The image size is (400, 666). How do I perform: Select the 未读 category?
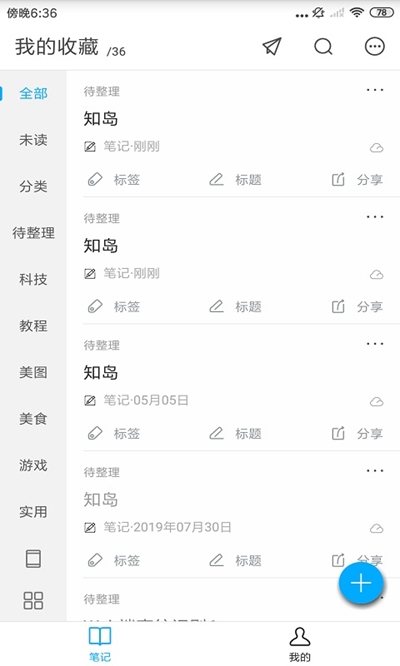pos(33,140)
